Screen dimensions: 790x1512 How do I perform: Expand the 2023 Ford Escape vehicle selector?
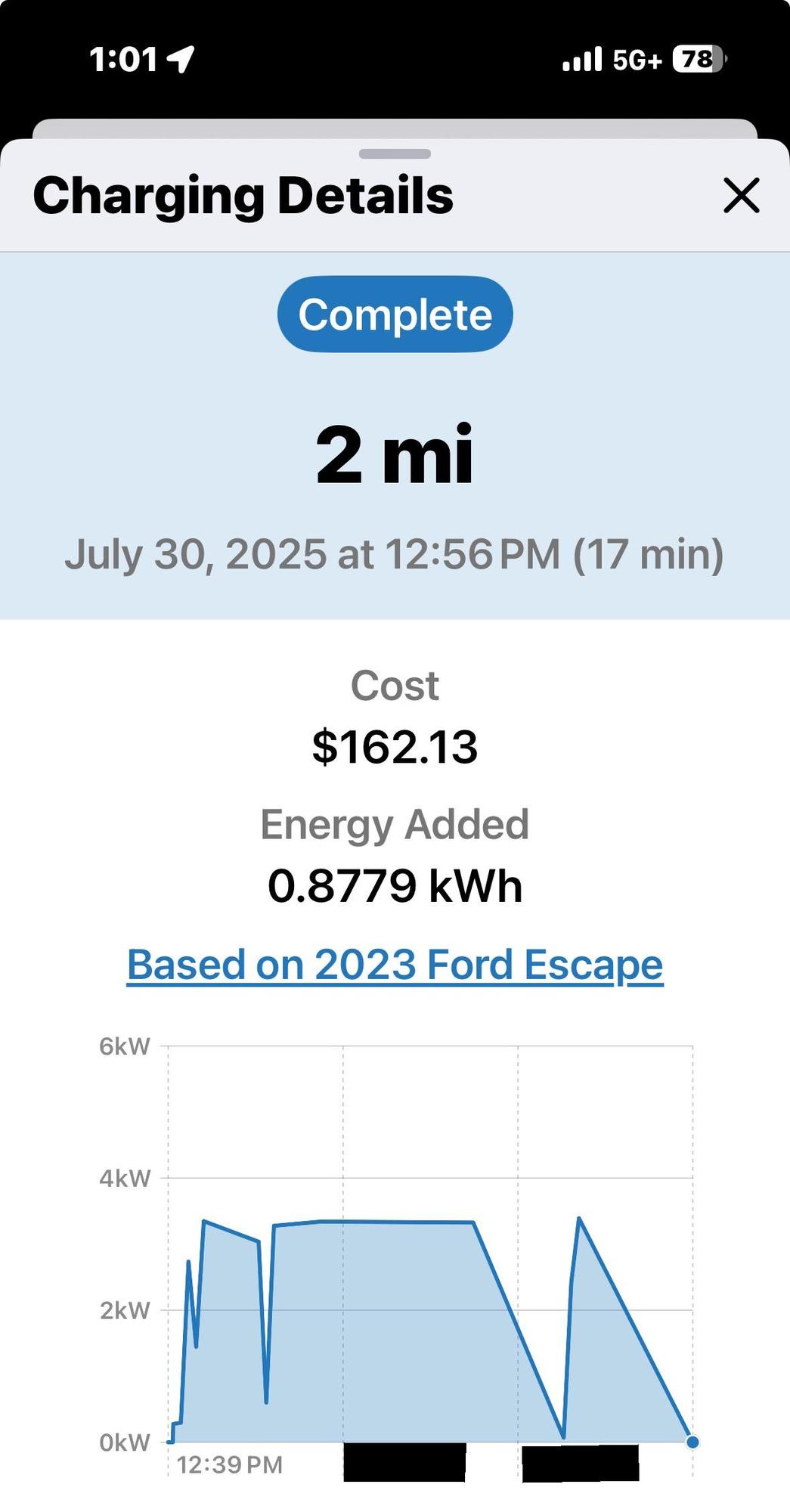coord(395,963)
